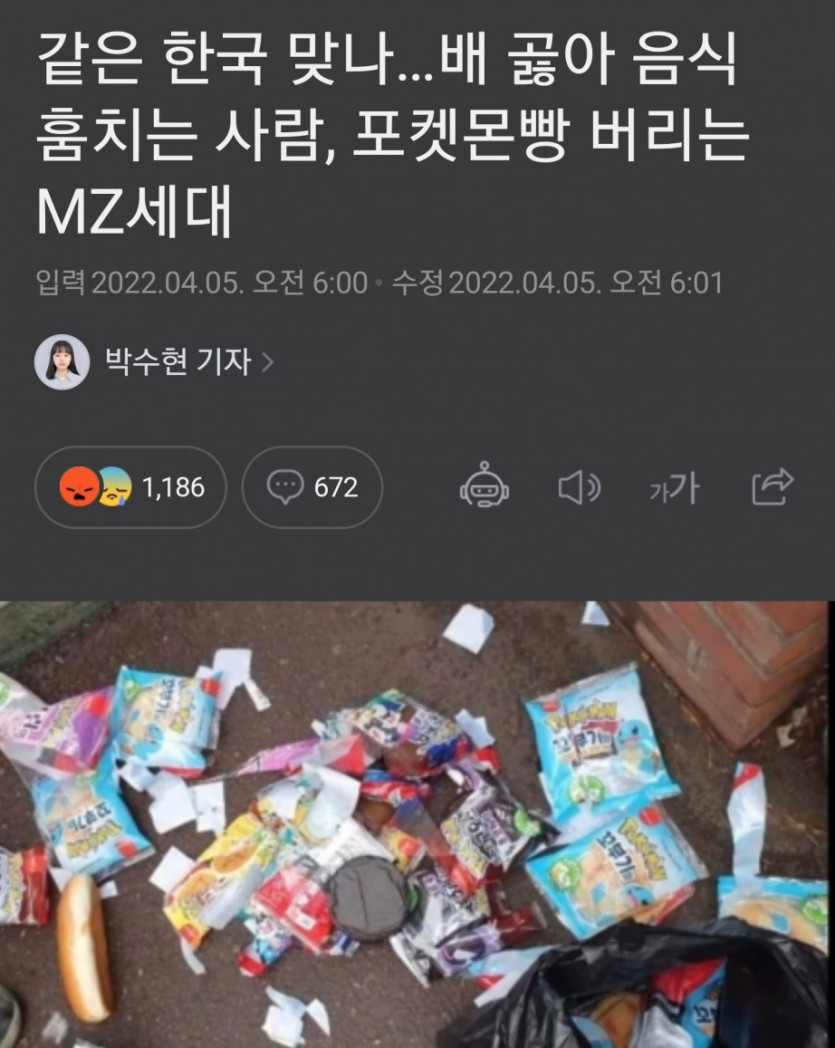Share this article
This screenshot has width=835, height=1048.
772,487
